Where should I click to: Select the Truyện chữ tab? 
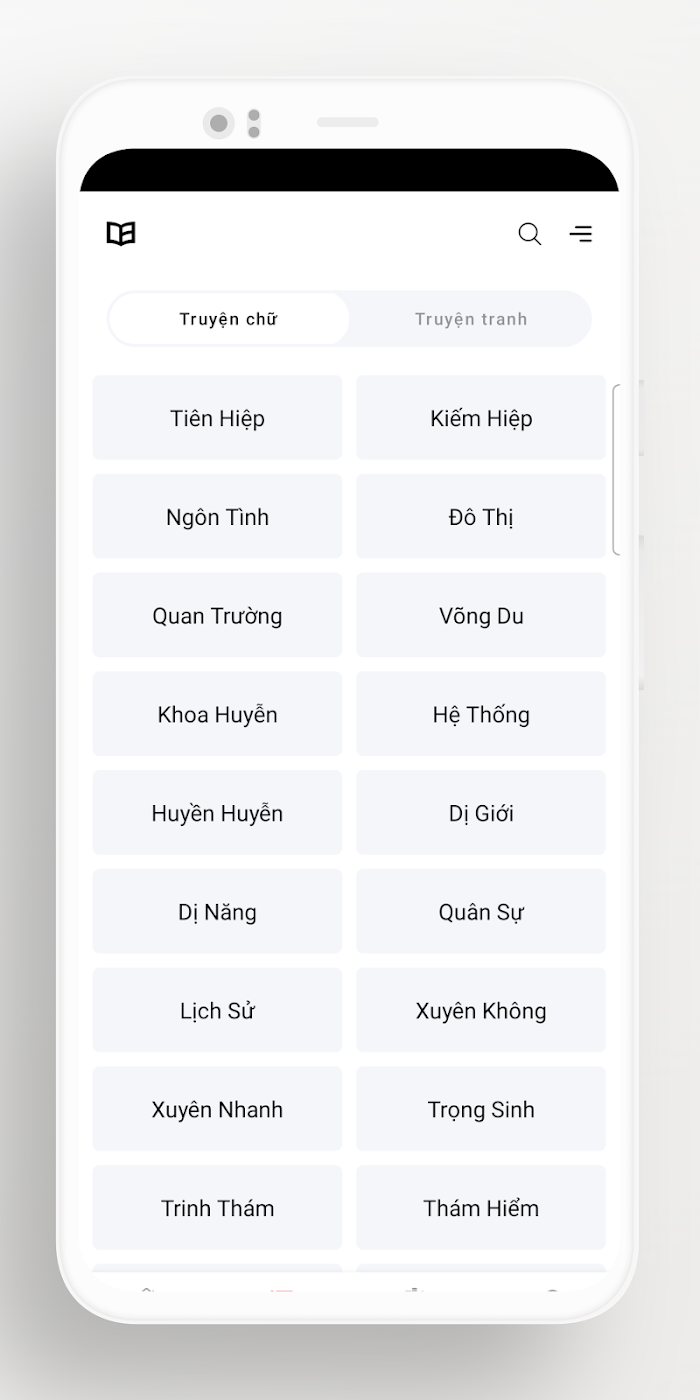228,319
